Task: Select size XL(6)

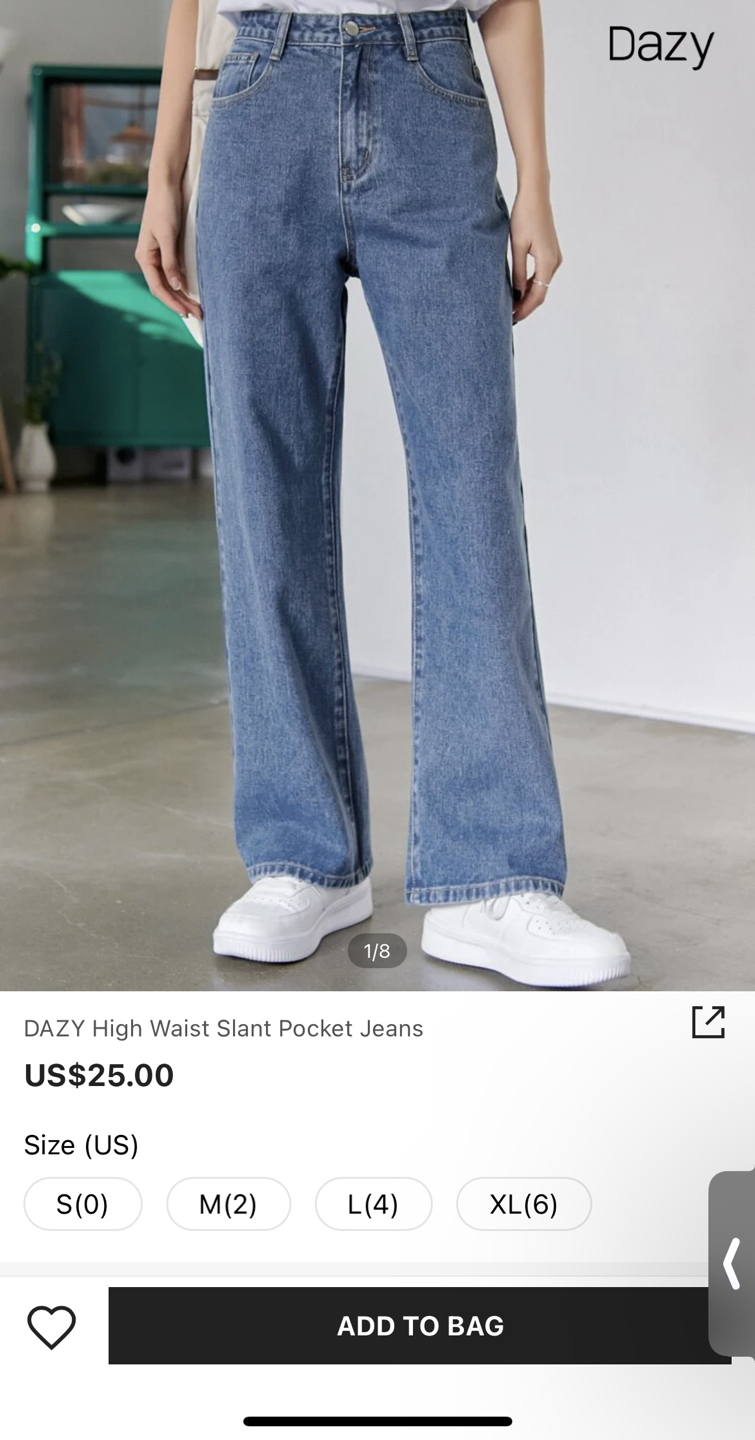Action: point(523,1204)
